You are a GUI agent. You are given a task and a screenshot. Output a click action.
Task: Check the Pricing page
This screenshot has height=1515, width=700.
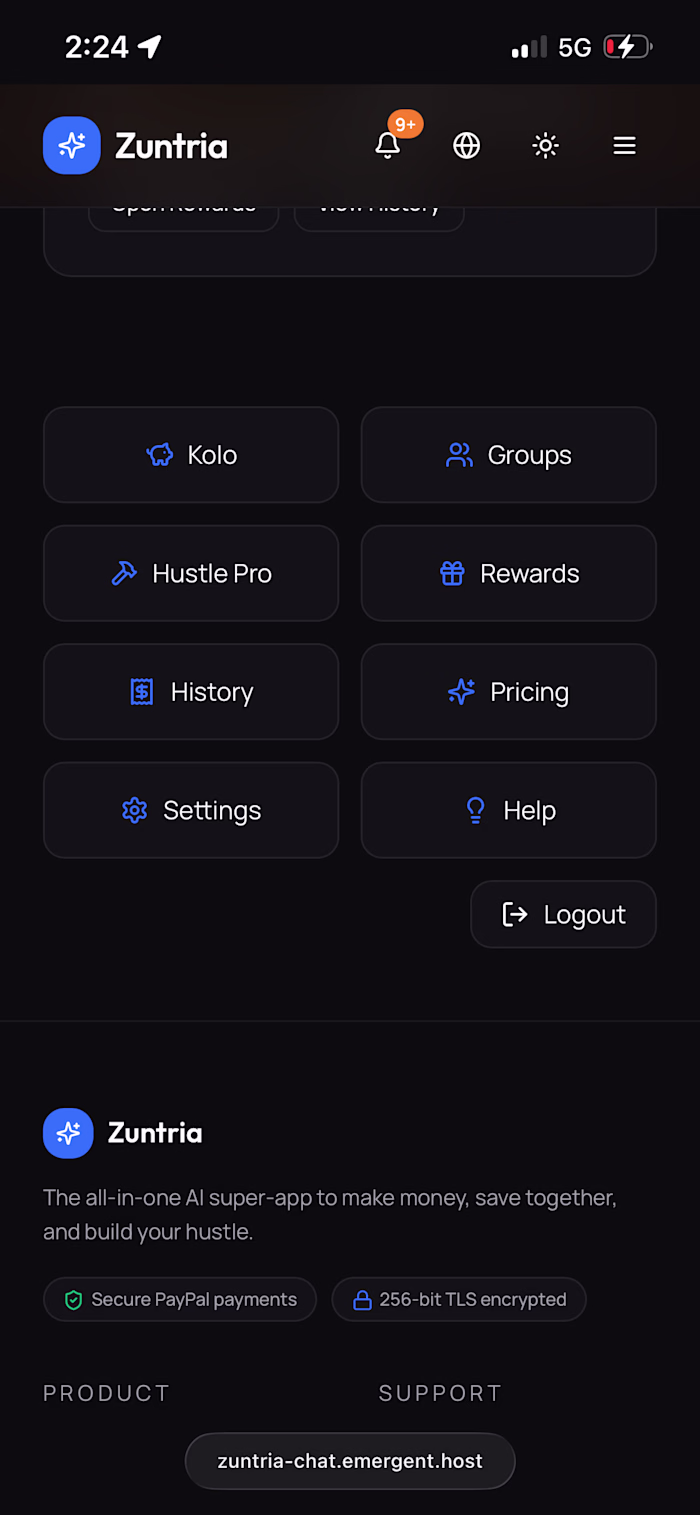pos(509,692)
